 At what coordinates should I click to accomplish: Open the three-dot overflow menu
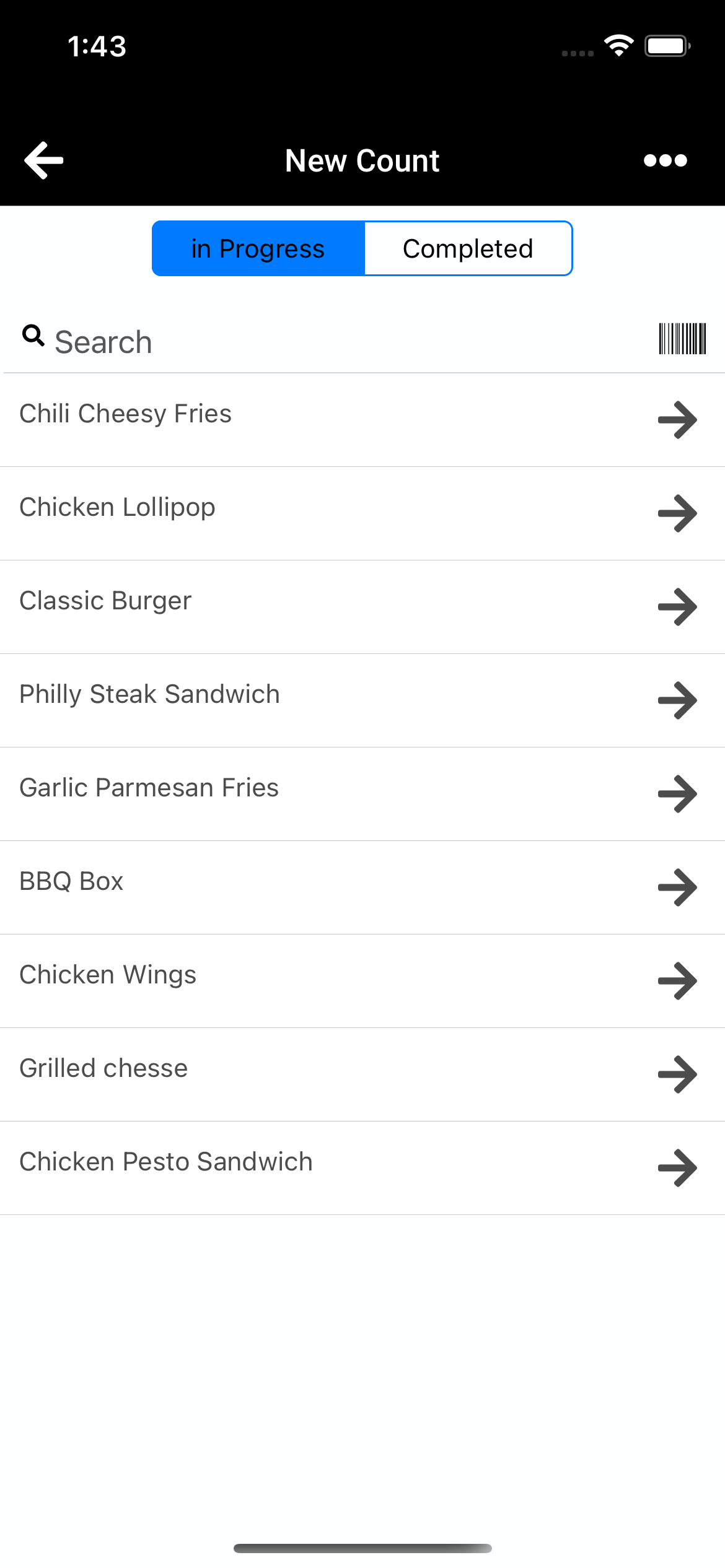666,161
